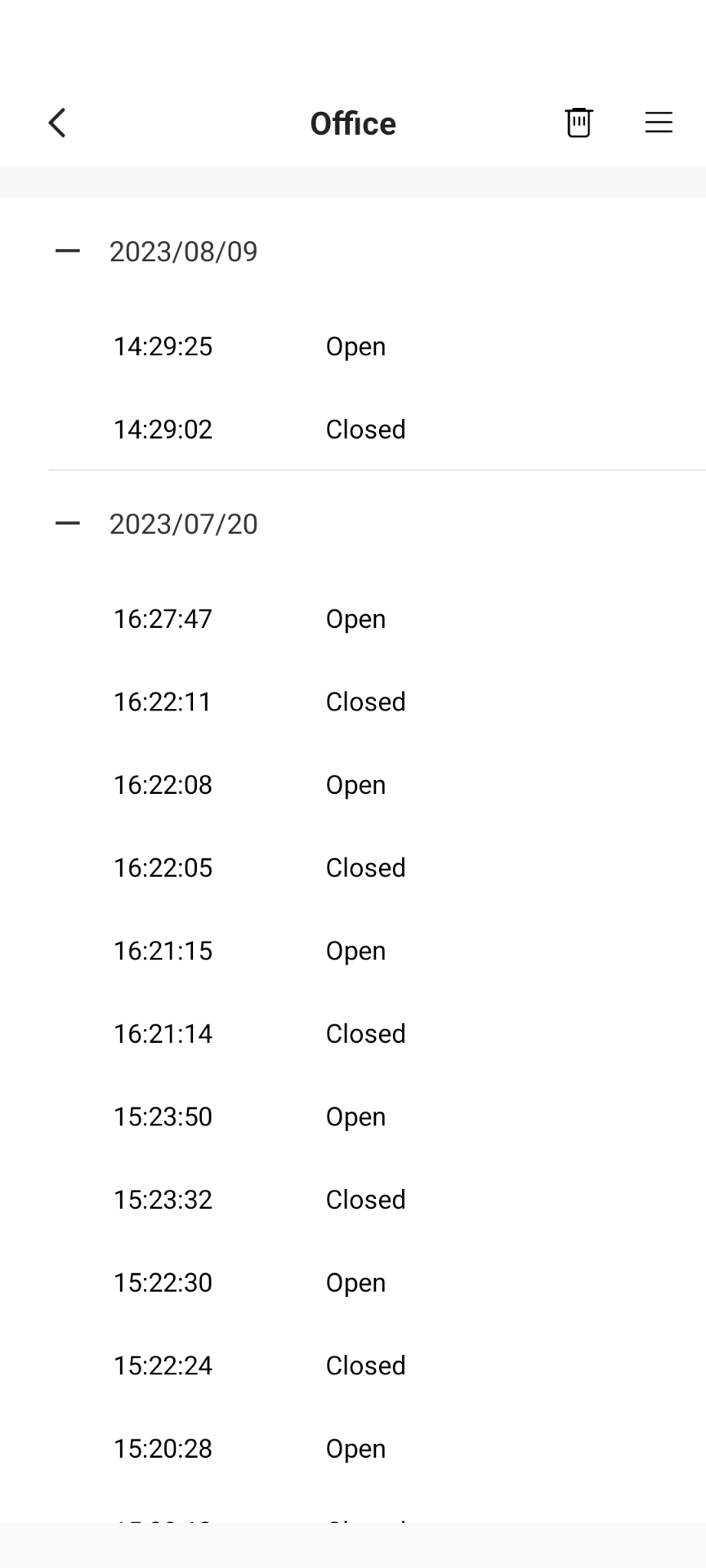The width and height of the screenshot is (706, 1568).
Task: Collapse the 2023/07/20 log section
Action: tap(68, 523)
